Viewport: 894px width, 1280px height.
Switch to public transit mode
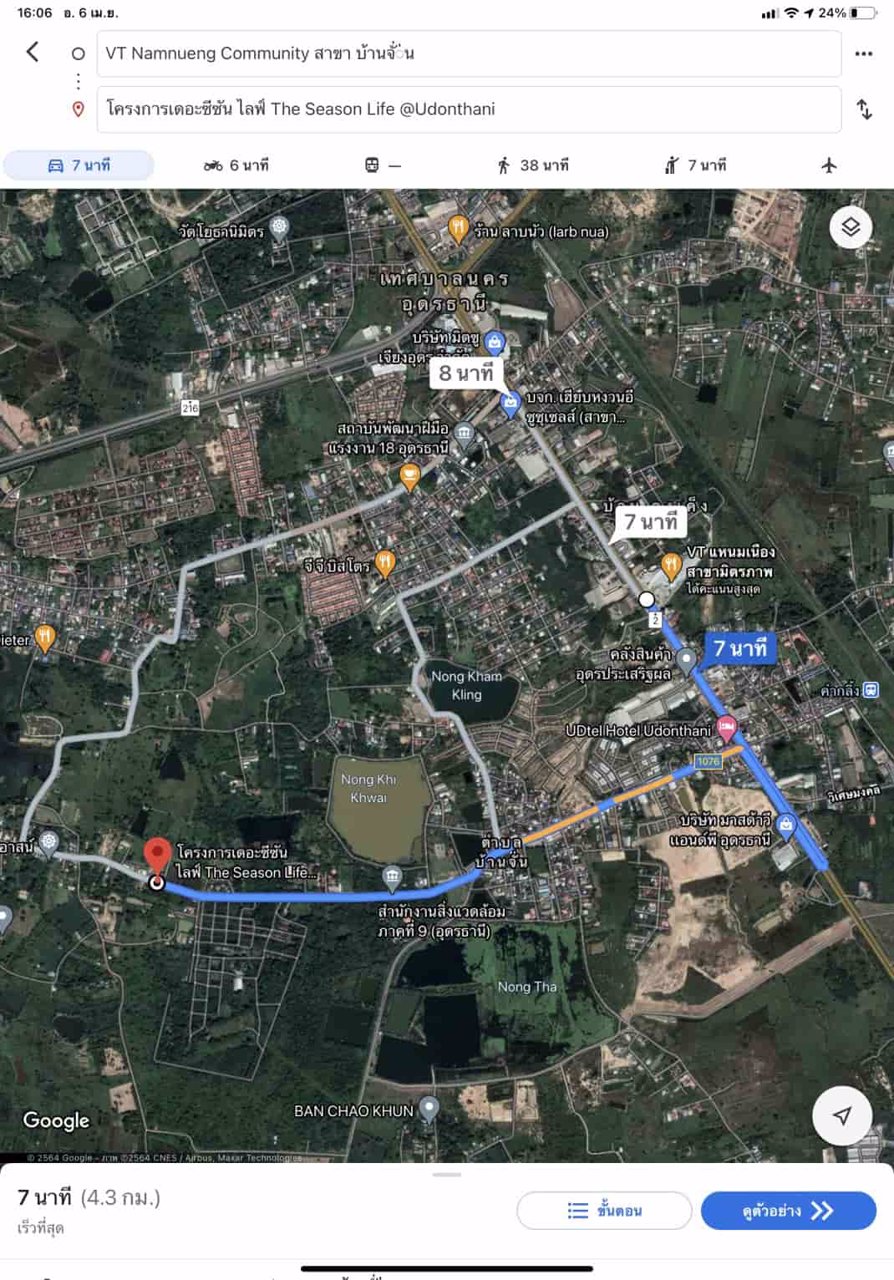[x=382, y=165]
